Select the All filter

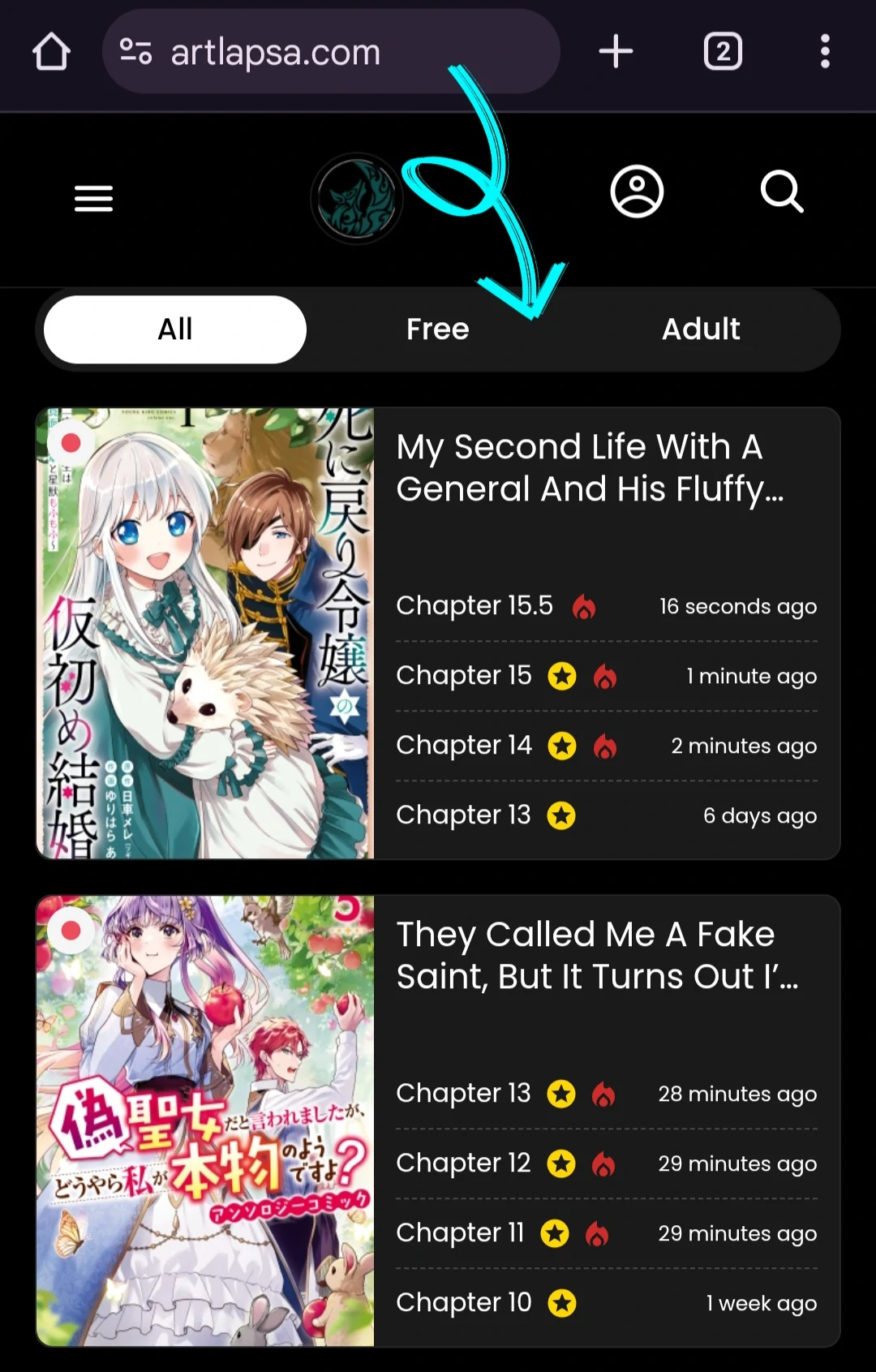click(x=175, y=329)
